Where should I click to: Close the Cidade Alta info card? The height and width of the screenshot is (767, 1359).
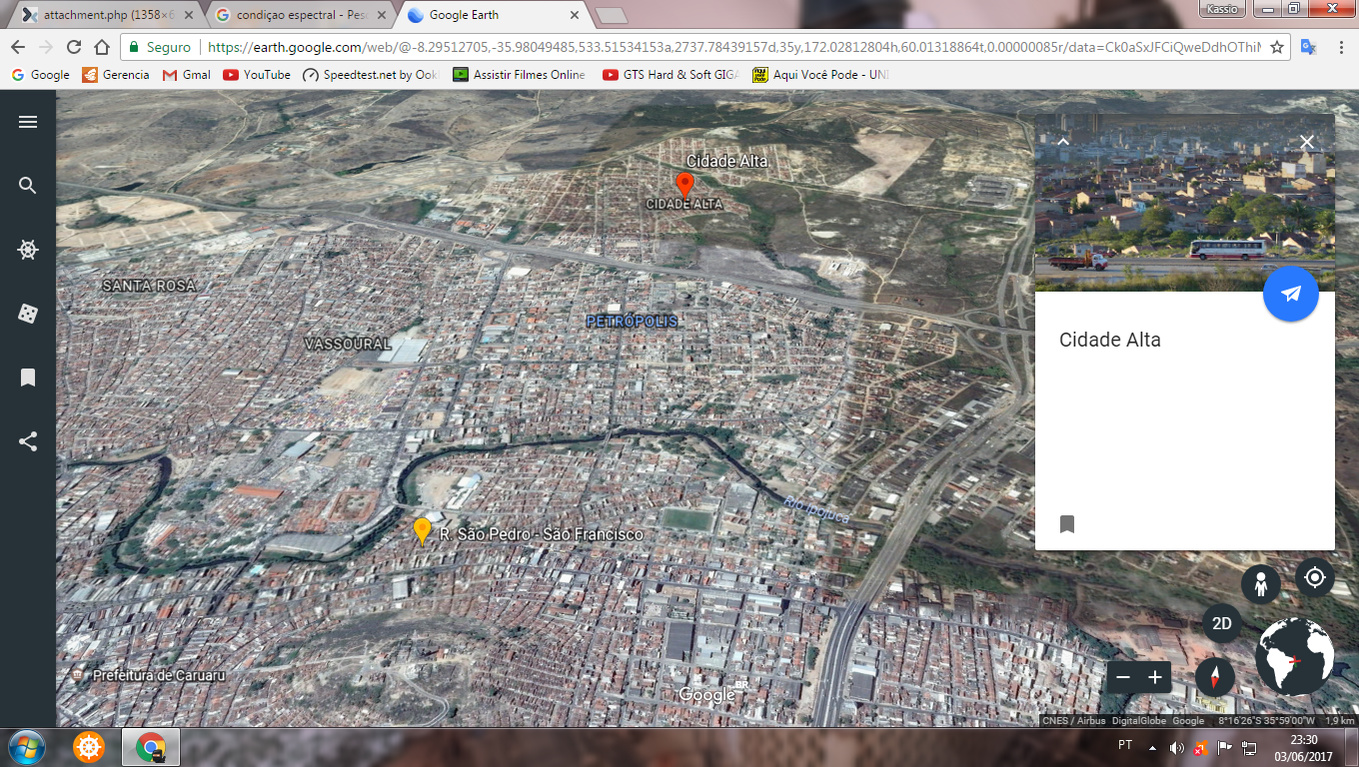coord(1307,142)
